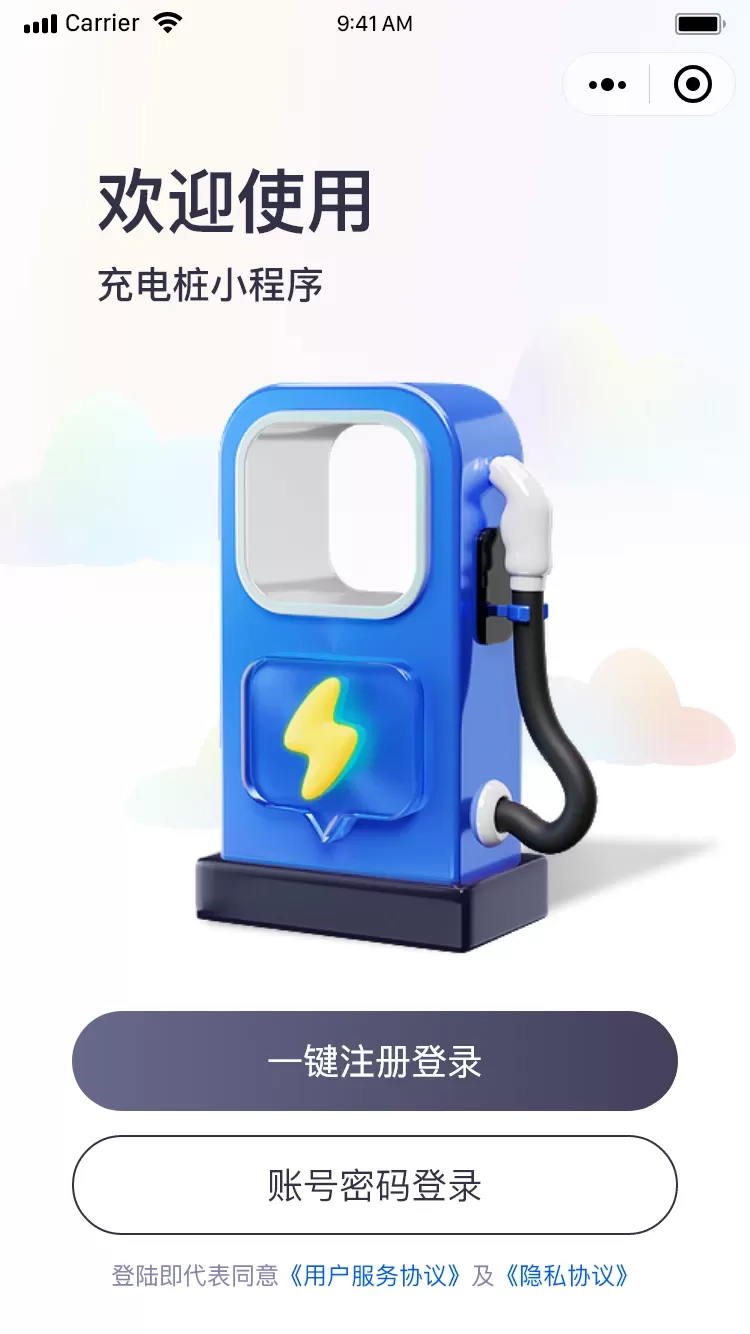Open the mini program more options menu

(x=607, y=85)
